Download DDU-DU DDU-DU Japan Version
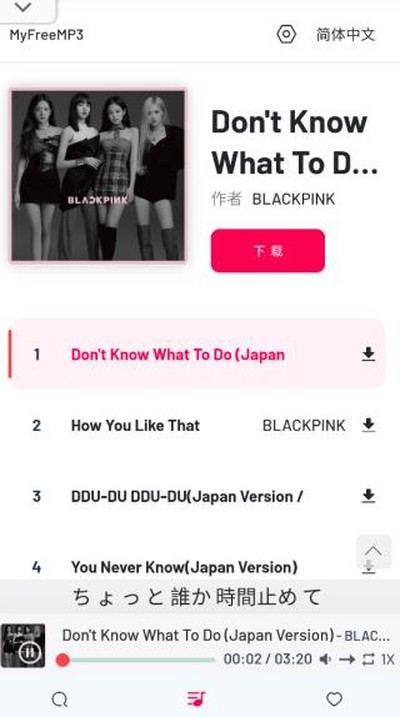 click(x=368, y=496)
